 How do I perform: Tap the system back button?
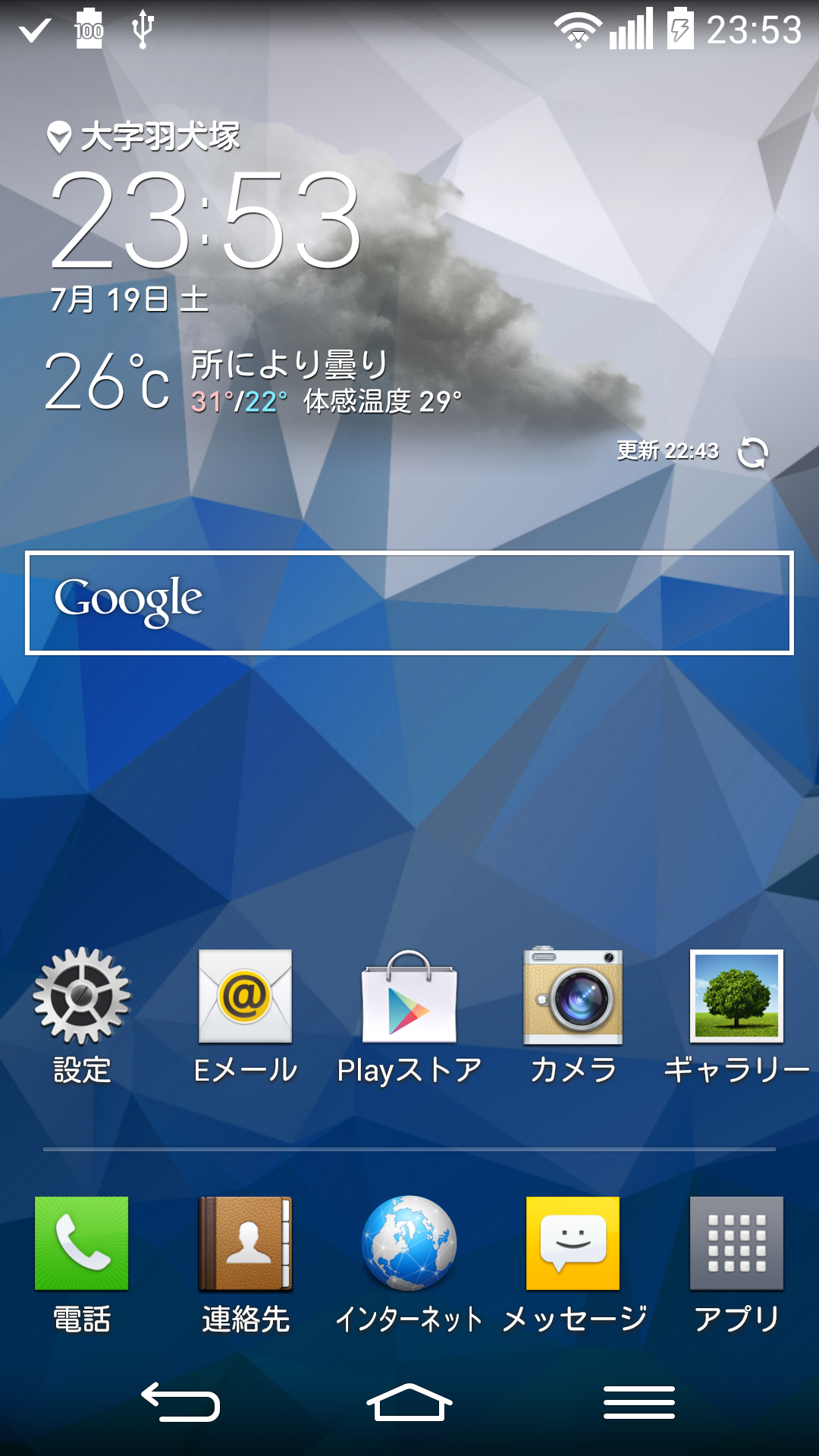[180, 1401]
